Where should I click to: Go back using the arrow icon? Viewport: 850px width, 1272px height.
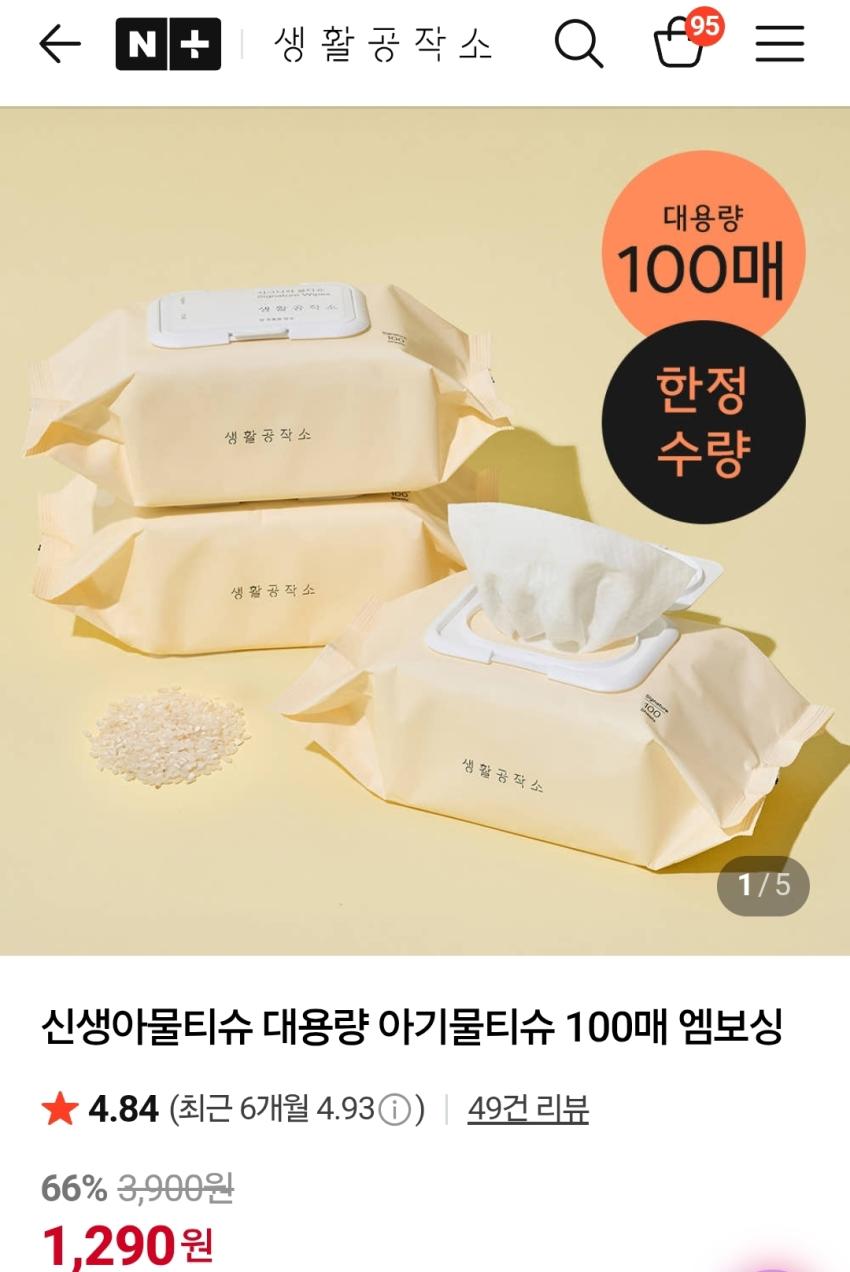[59, 45]
